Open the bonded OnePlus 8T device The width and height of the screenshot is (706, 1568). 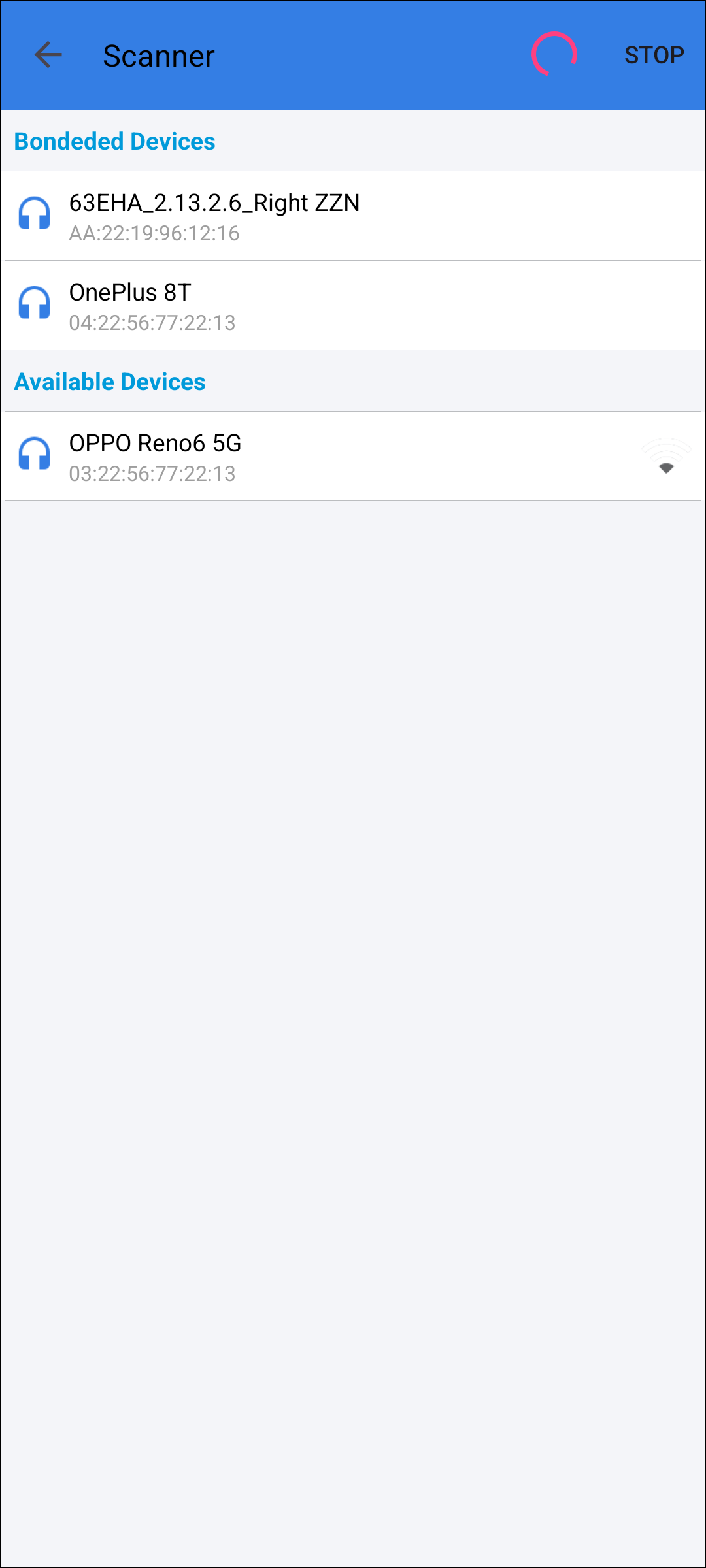(353, 305)
